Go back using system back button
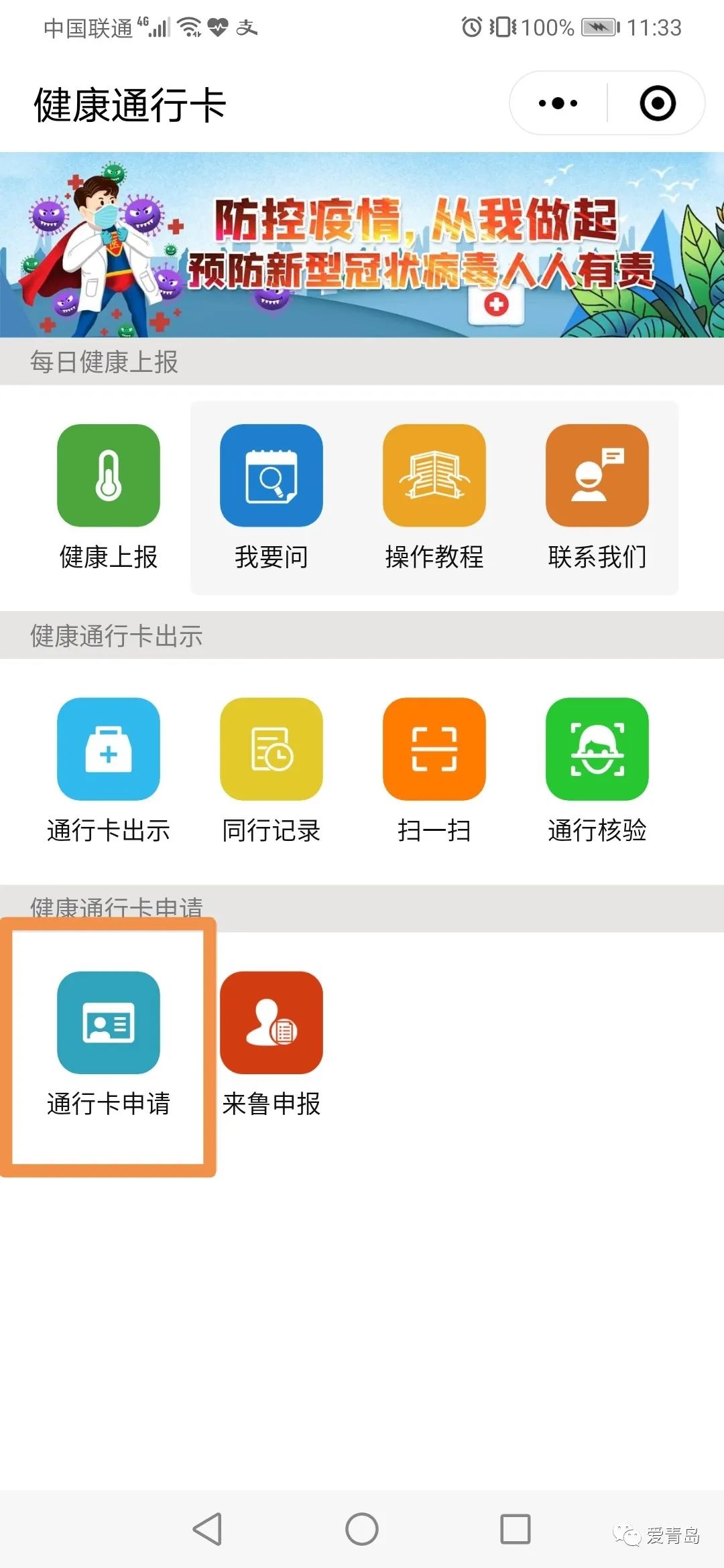This screenshot has height=1568, width=724. coord(207,1529)
